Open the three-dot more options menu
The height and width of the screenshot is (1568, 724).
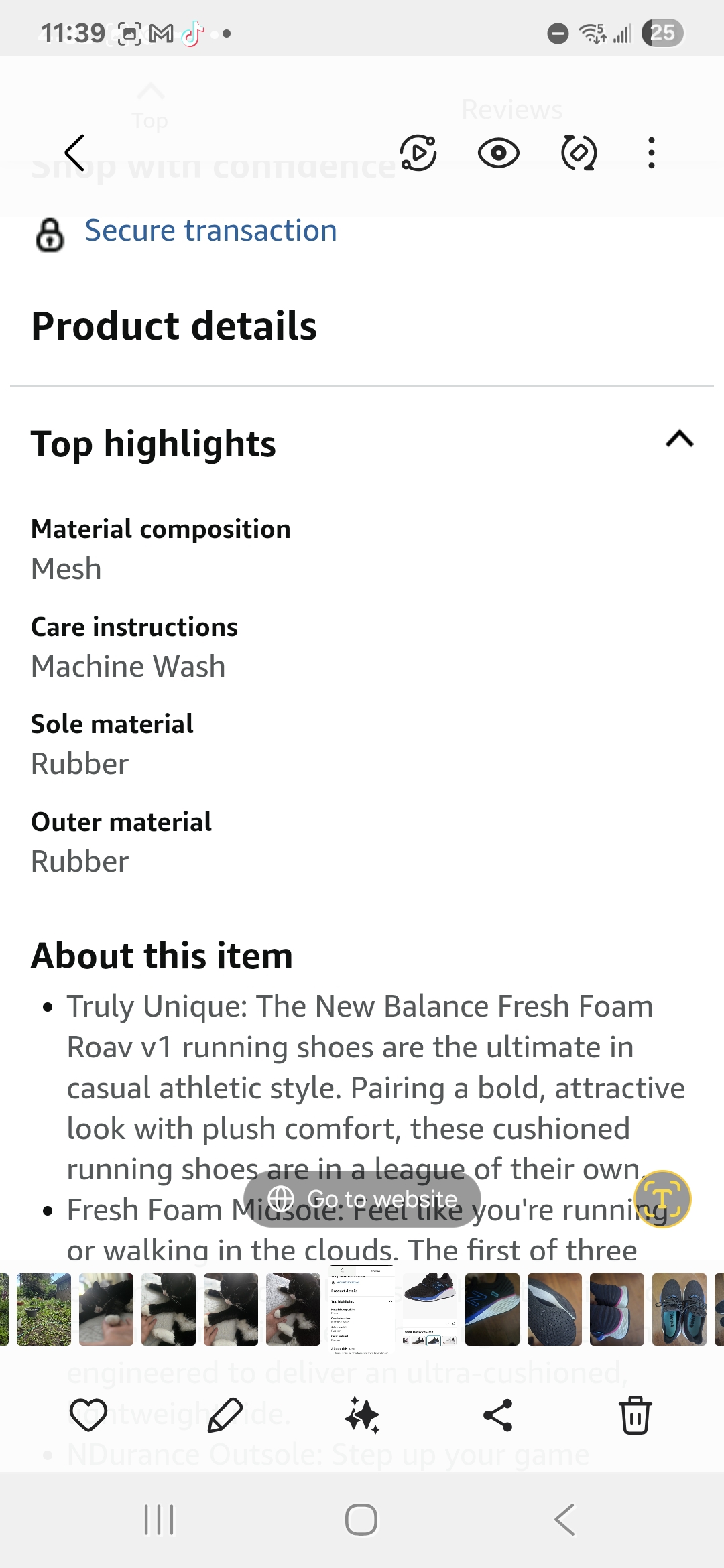651,153
